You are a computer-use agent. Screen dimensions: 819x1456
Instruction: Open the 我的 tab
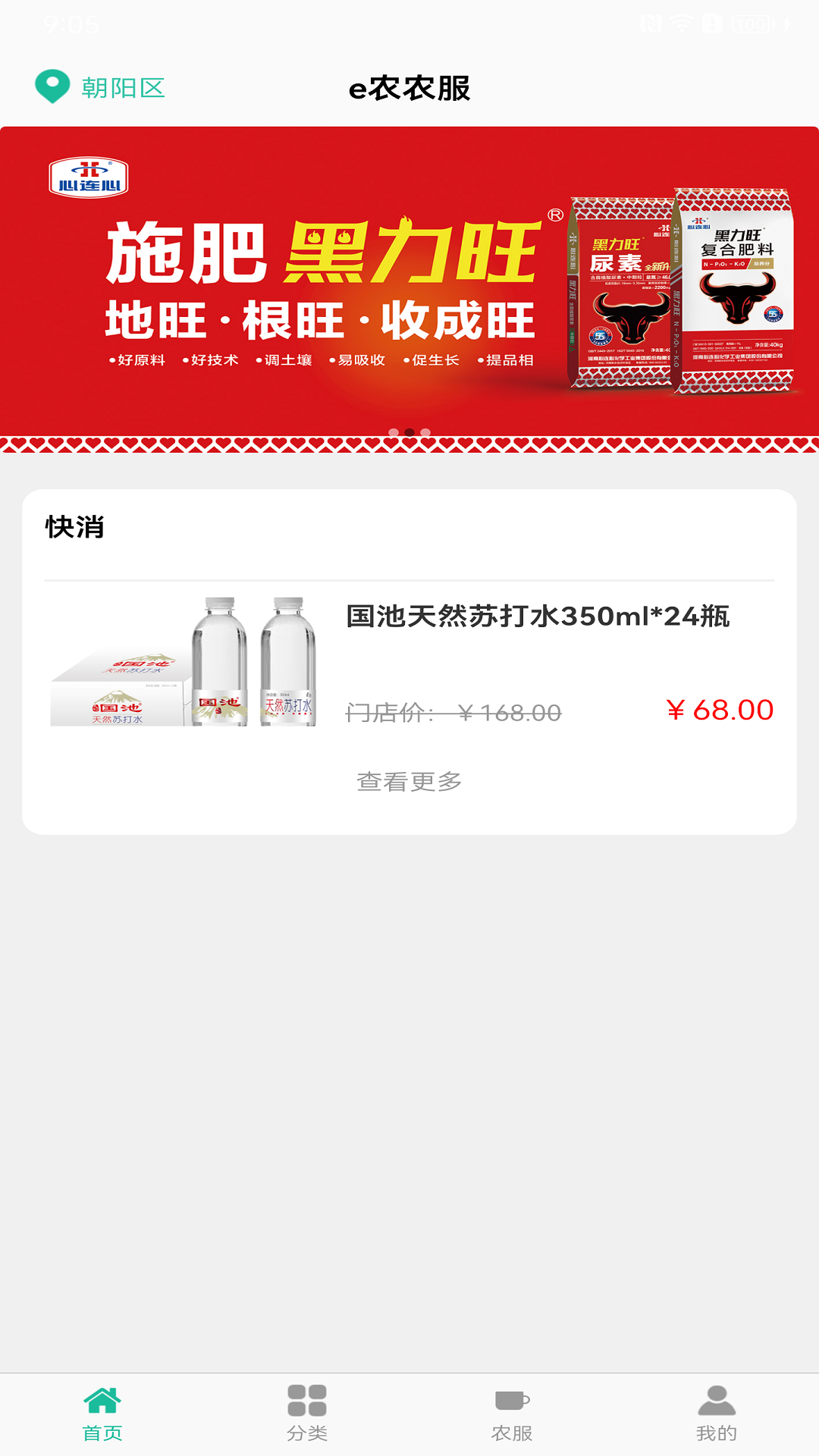(717, 1414)
